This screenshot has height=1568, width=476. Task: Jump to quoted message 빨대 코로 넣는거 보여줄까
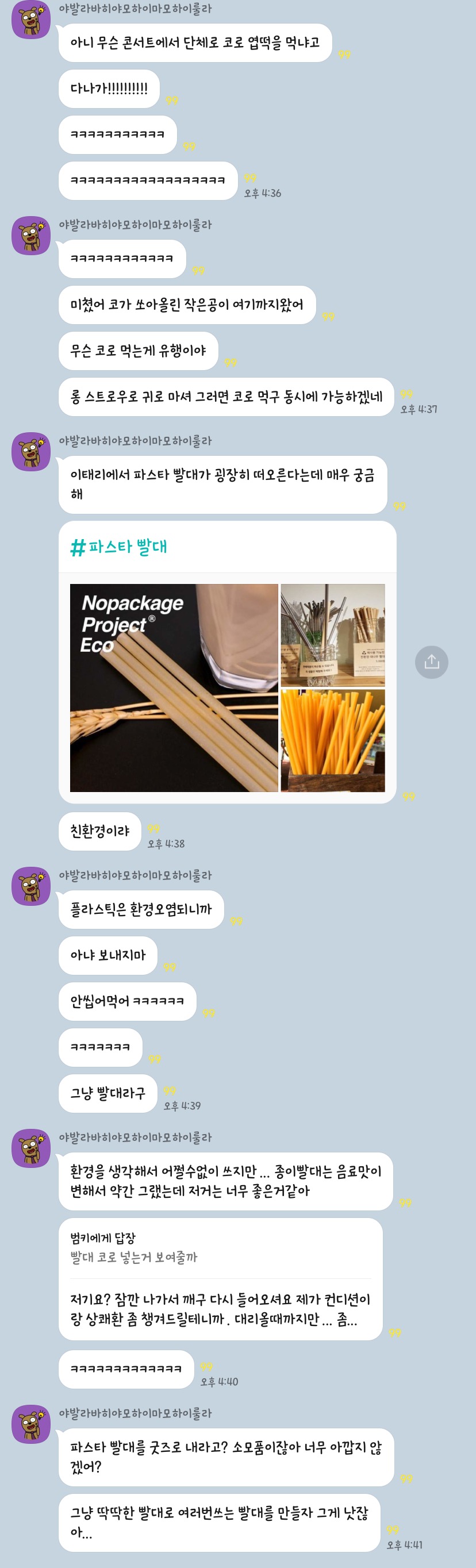pyautogui.click(x=134, y=1247)
